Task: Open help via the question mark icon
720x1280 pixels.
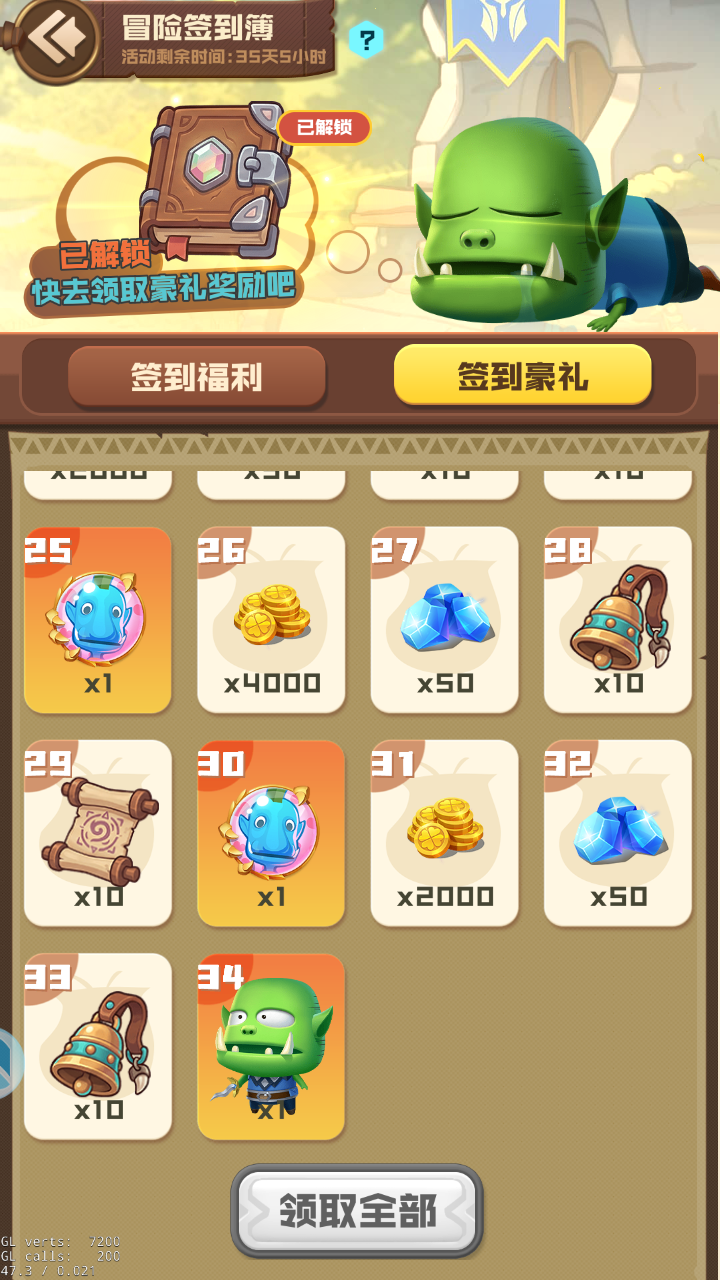Action: 367,42
